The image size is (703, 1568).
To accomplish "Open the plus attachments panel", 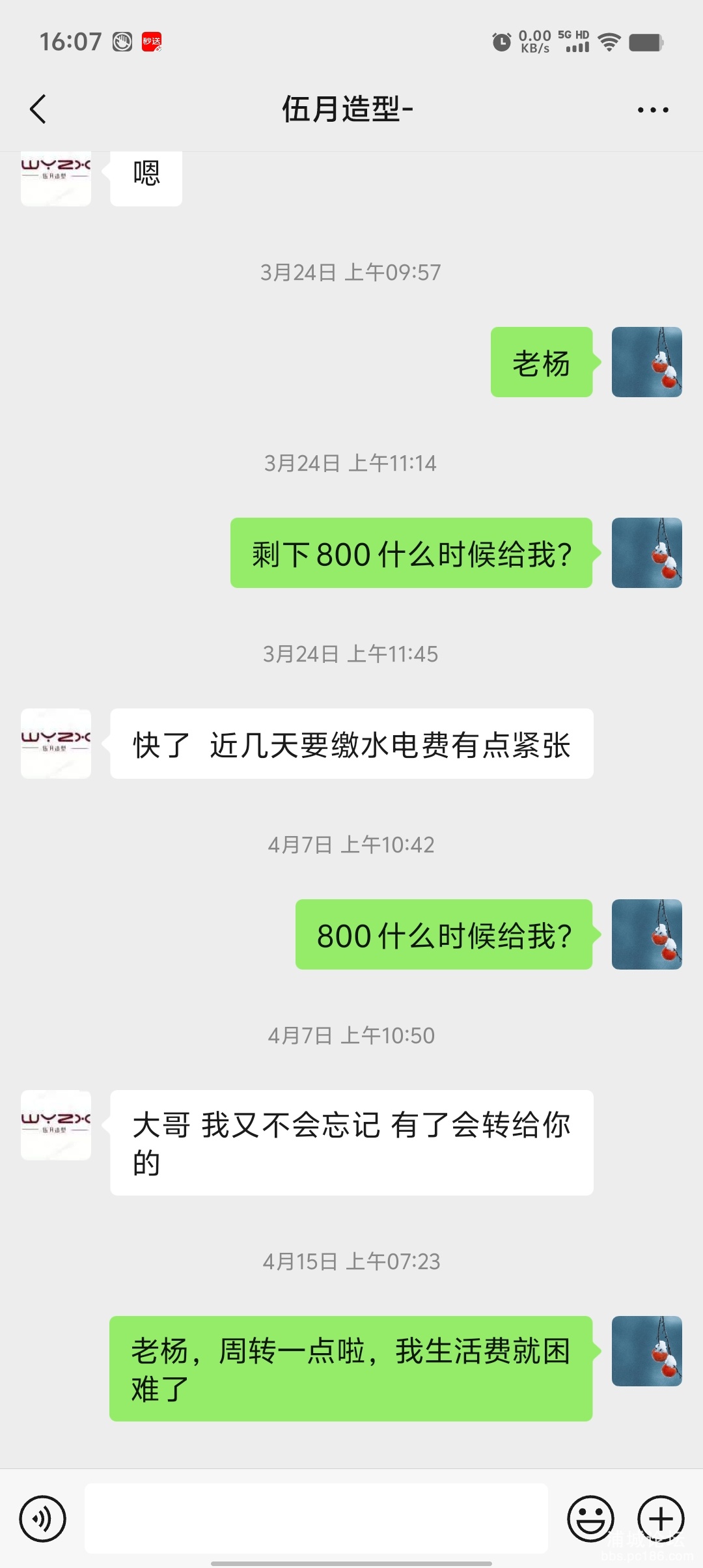I will coord(661,1519).
